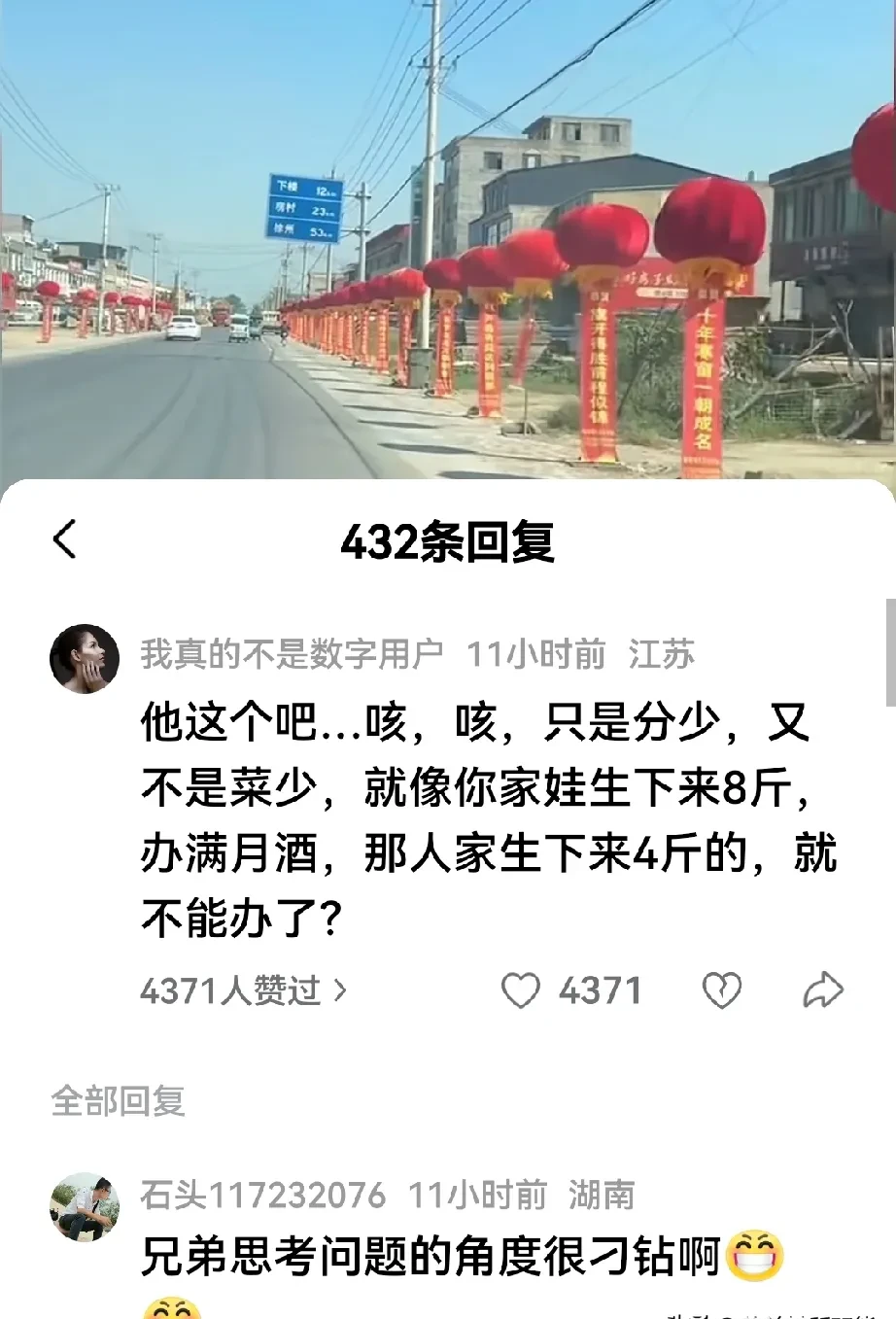
Task: Open 我真的不是数字用户's profile avatar
Action: coord(85,659)
